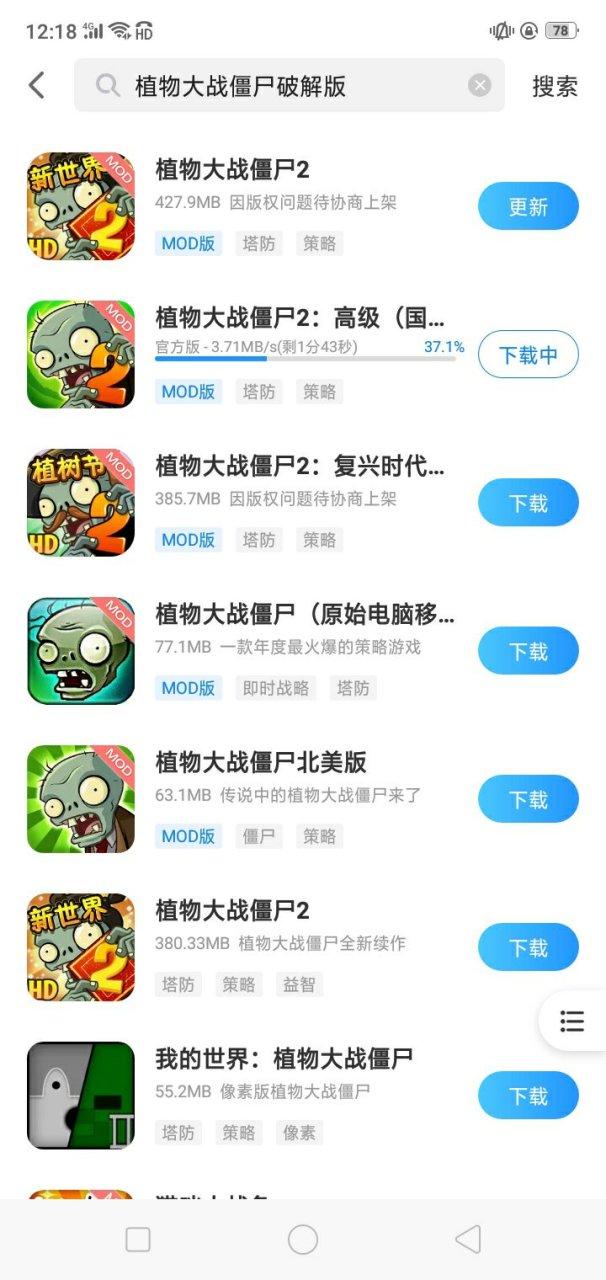Viewport: 606px width, 1280px height.
Task: Go to the system home screen
Action: pyautogui.click(x=303, y=1240)
